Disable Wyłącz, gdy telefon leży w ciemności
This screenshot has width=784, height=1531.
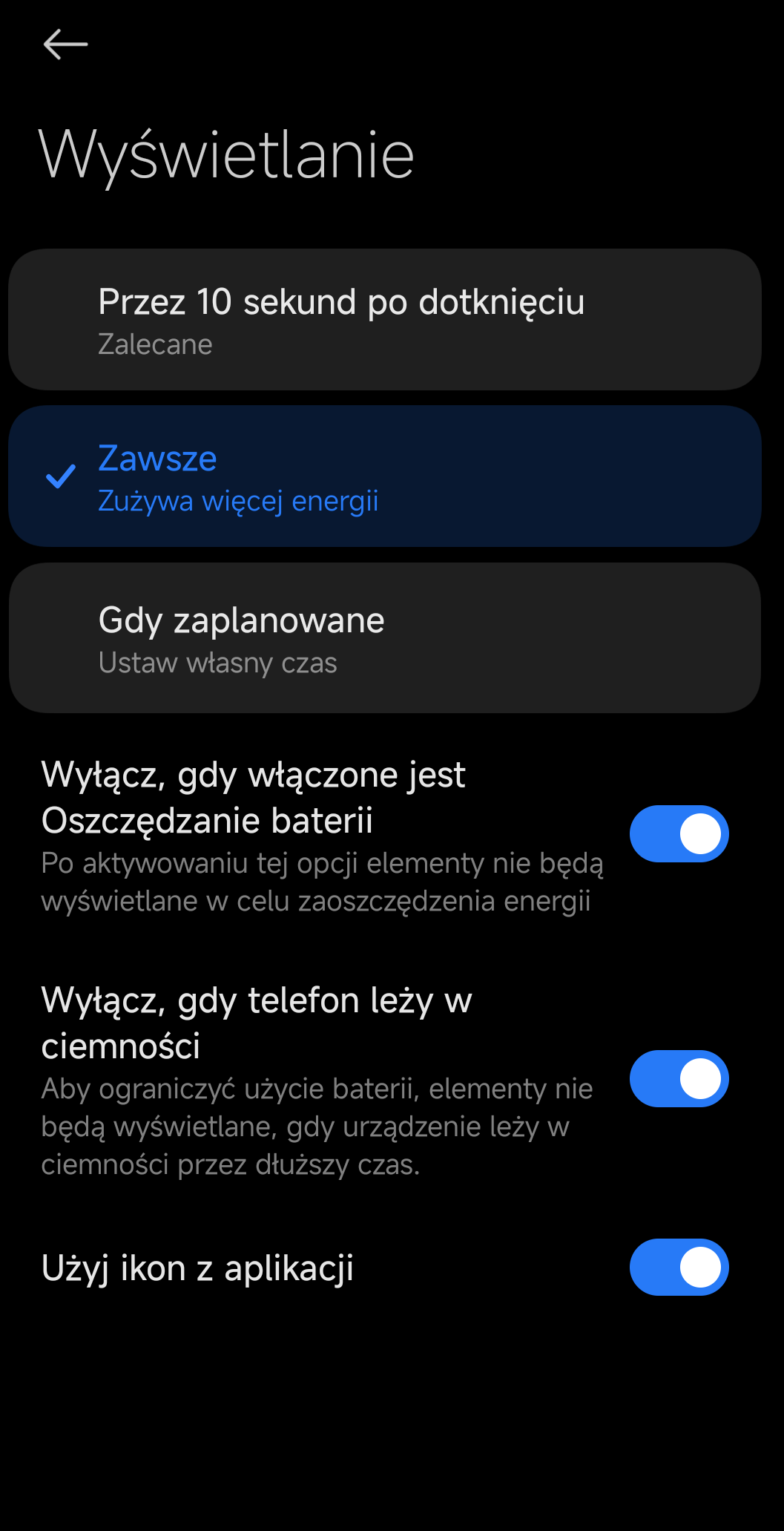point(679,1079)
